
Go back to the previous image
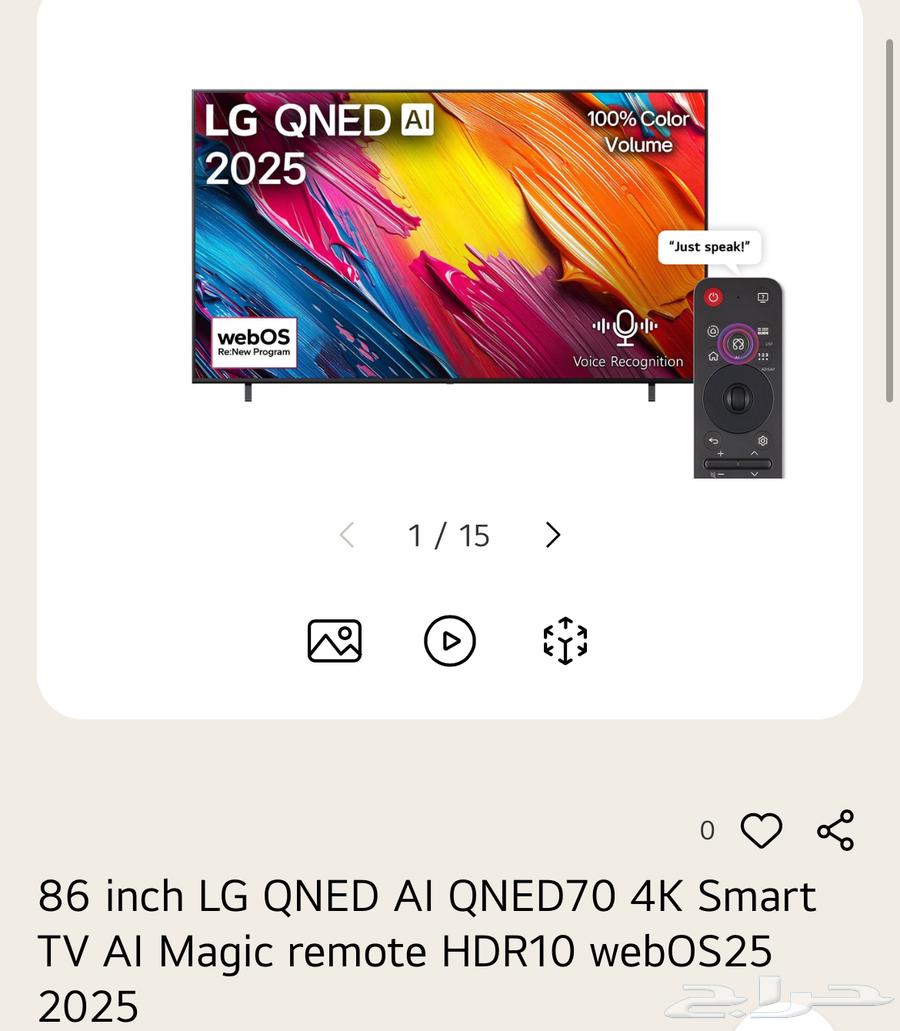347,535
